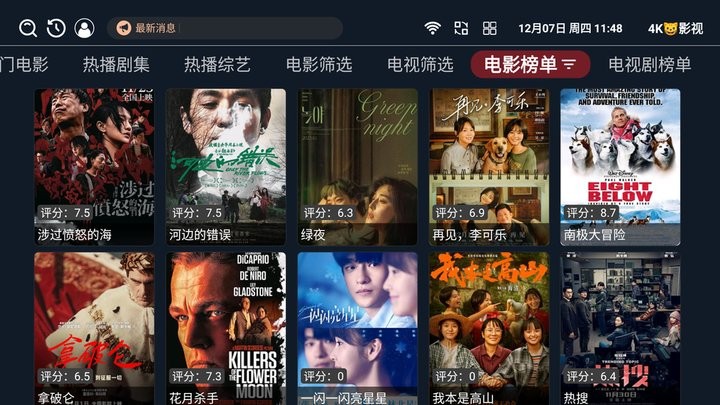This screenshot has width=720, height=405.
Task: Open watch history clock icon
Action: click(x=56, y=28)
